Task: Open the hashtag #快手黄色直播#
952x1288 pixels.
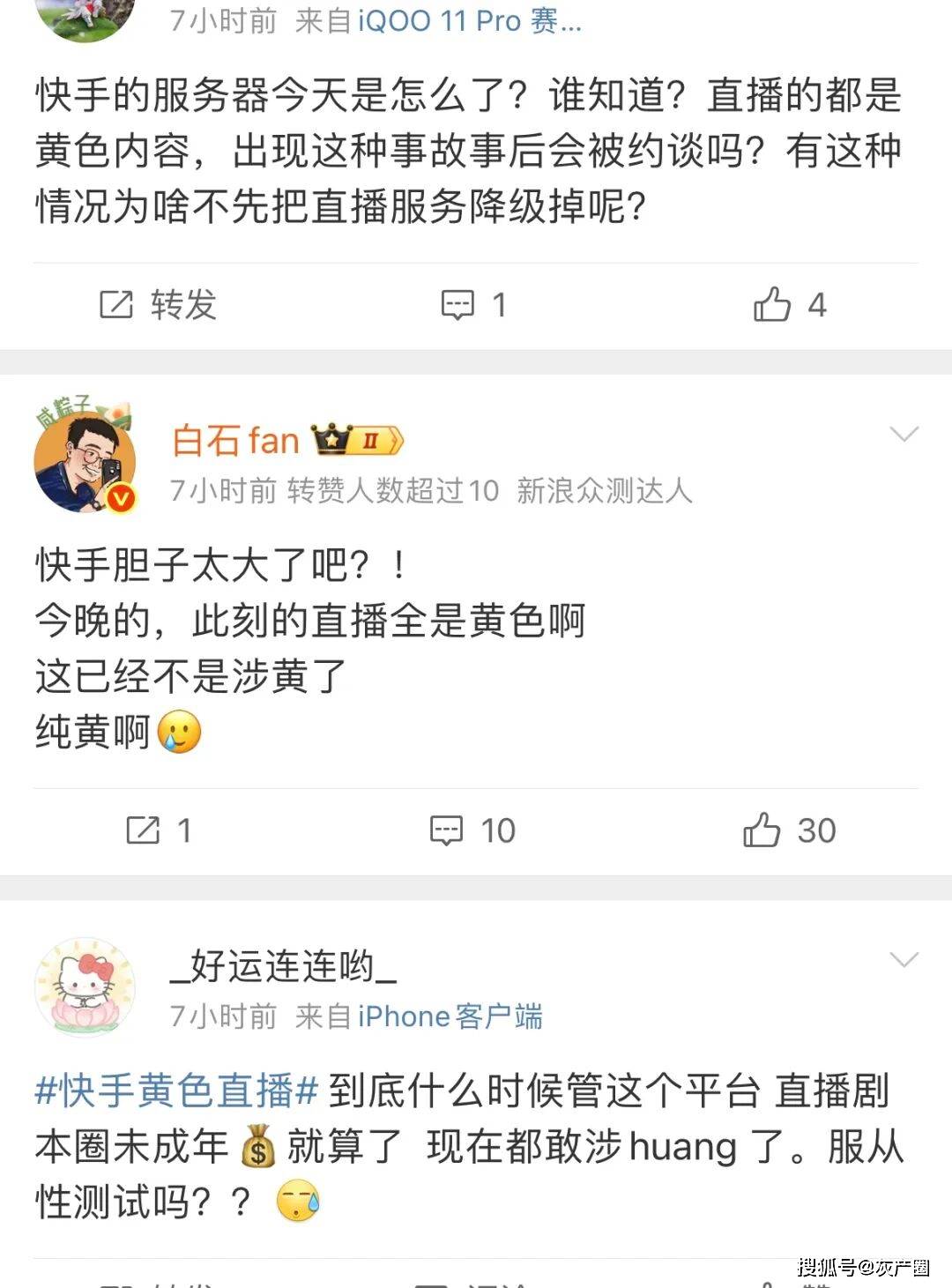Action: [x=176, y=1091]
